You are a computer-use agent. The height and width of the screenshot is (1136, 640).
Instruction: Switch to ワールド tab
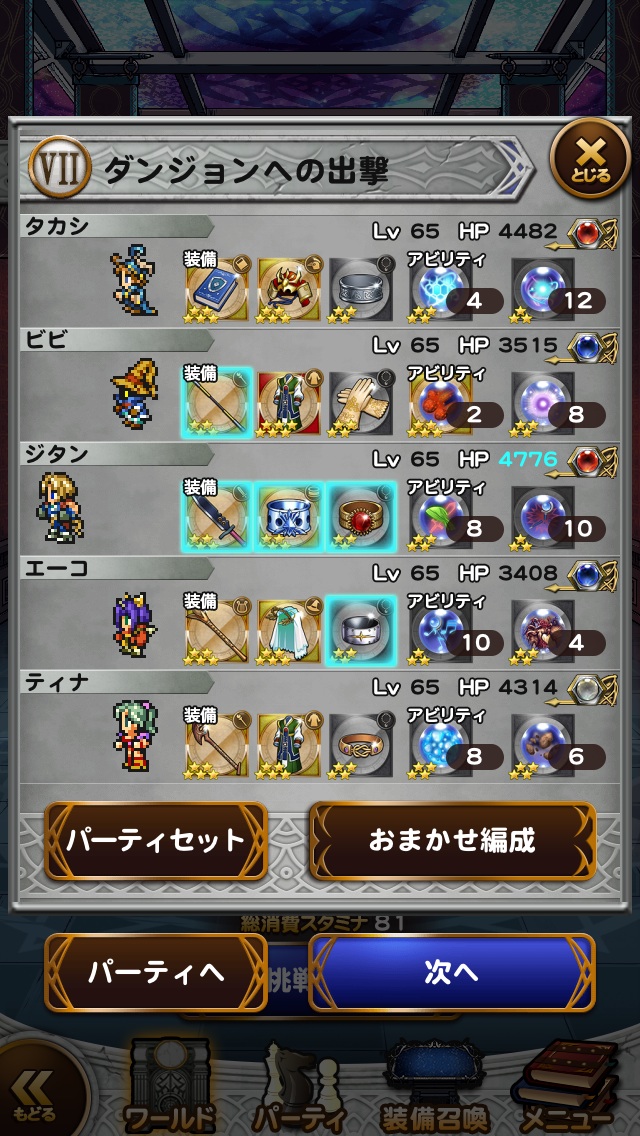pos(170,1088)
